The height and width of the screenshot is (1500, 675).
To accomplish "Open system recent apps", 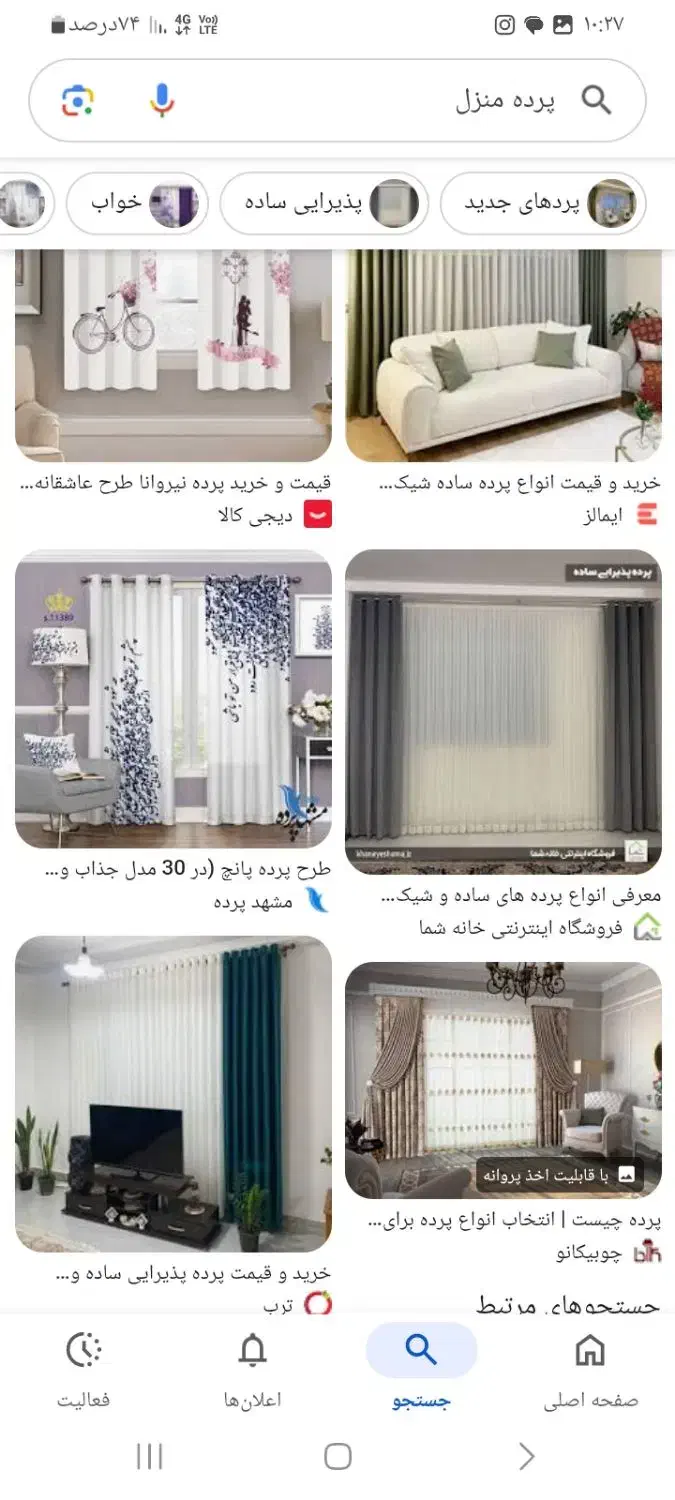I will (x=149, y=1457).
